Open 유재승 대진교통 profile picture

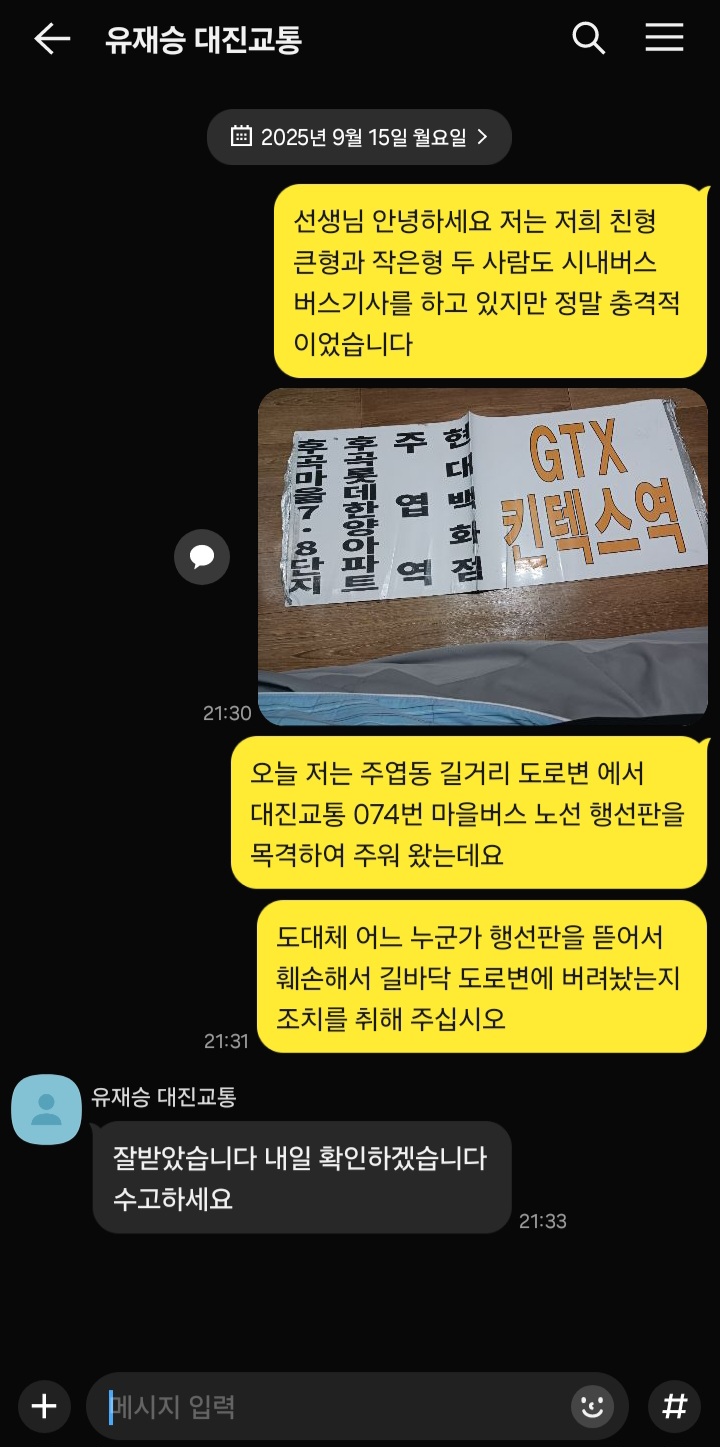click(x=46, y=1109)
